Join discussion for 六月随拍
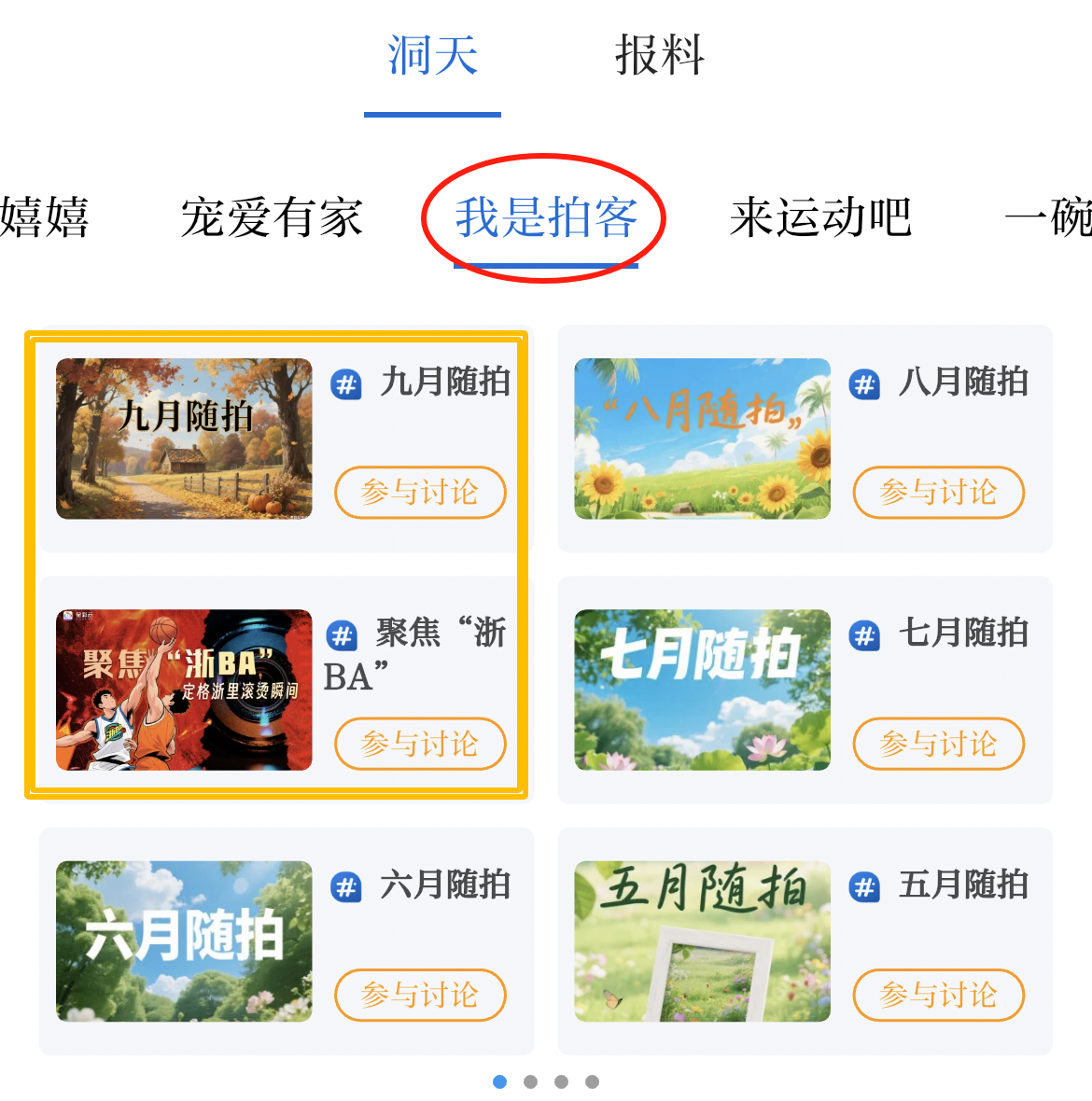 tap(420, 995)
